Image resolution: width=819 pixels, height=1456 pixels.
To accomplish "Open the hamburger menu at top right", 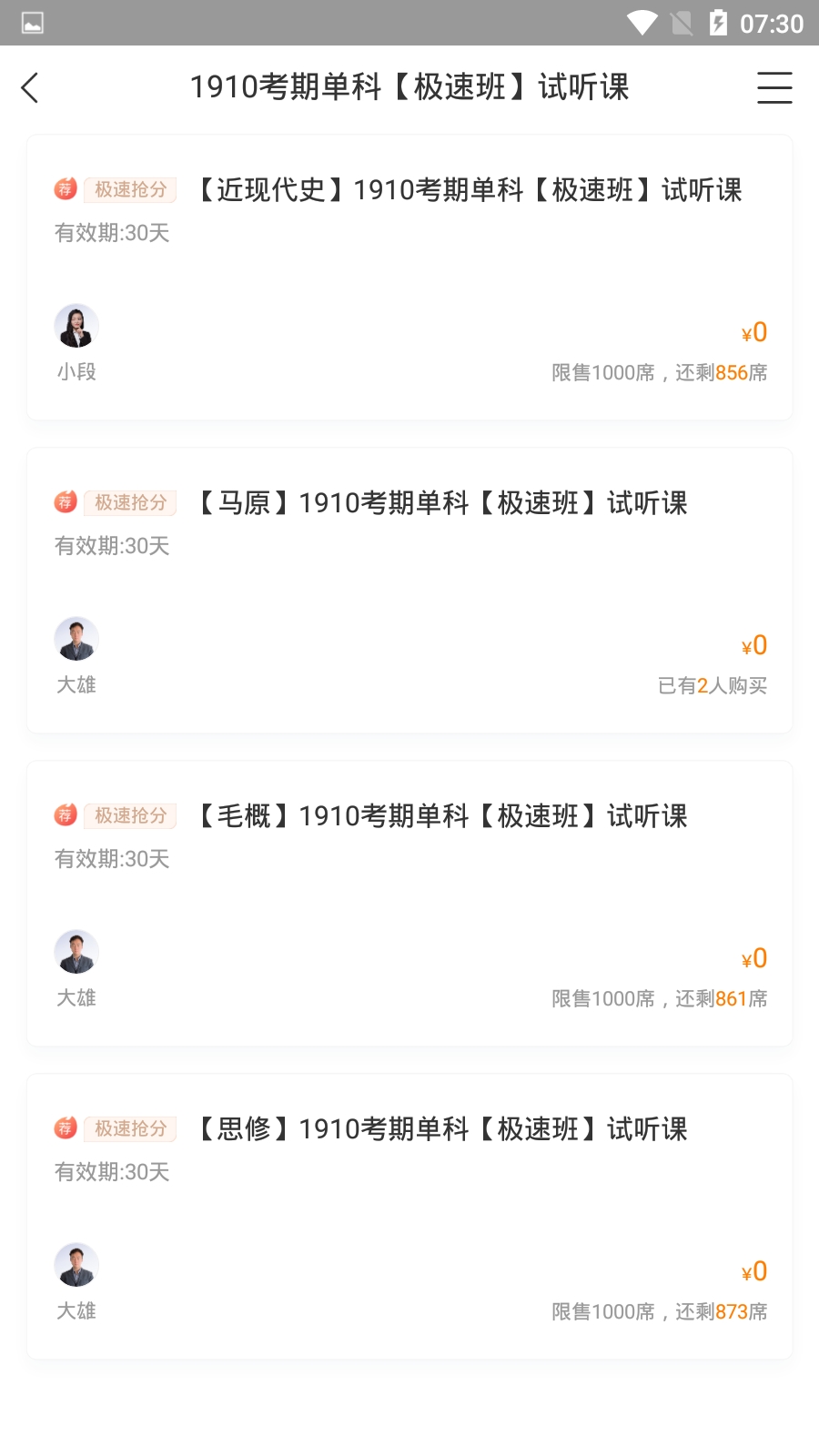I will point(774,88).
